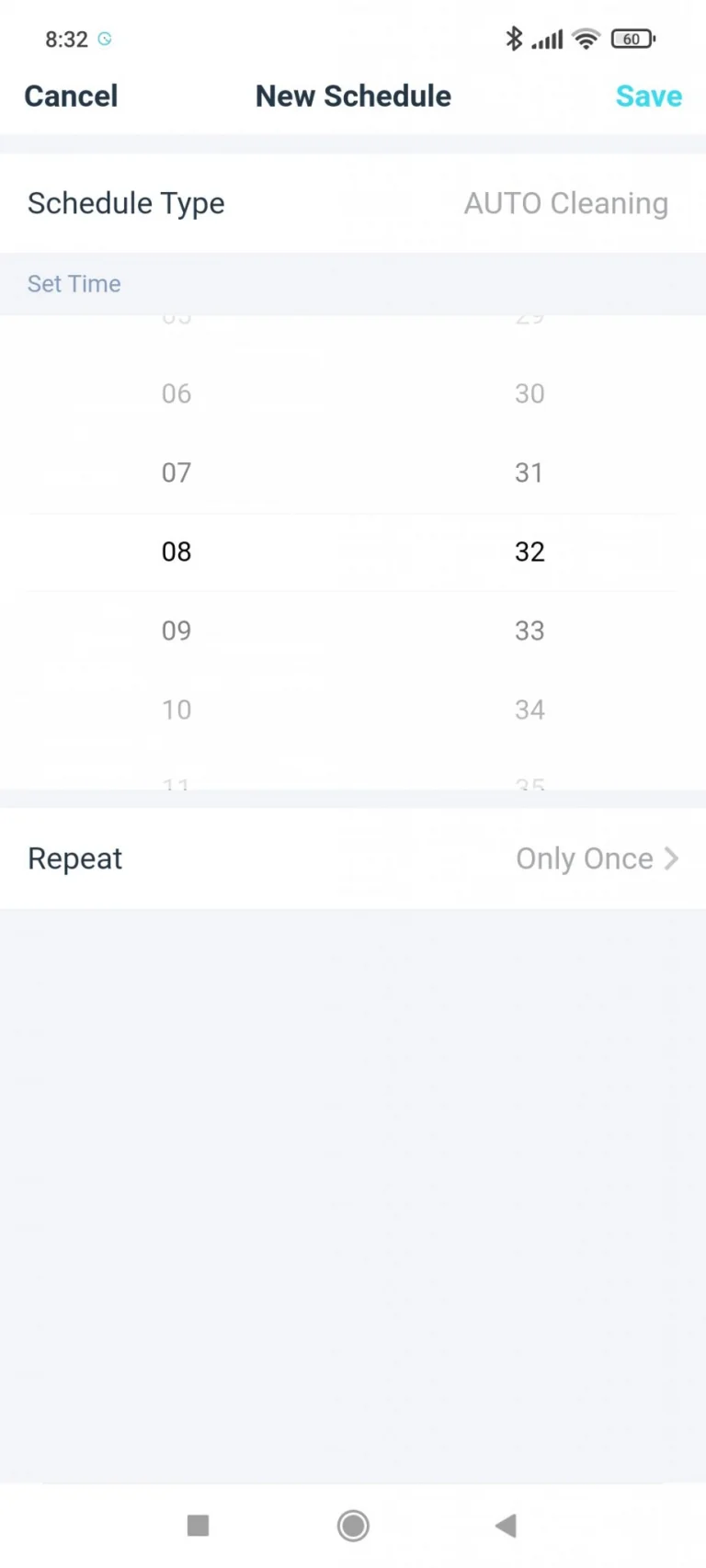Select hour 07 in the time picker
This screenshot has height=1568, width=706.
point(176,472)
